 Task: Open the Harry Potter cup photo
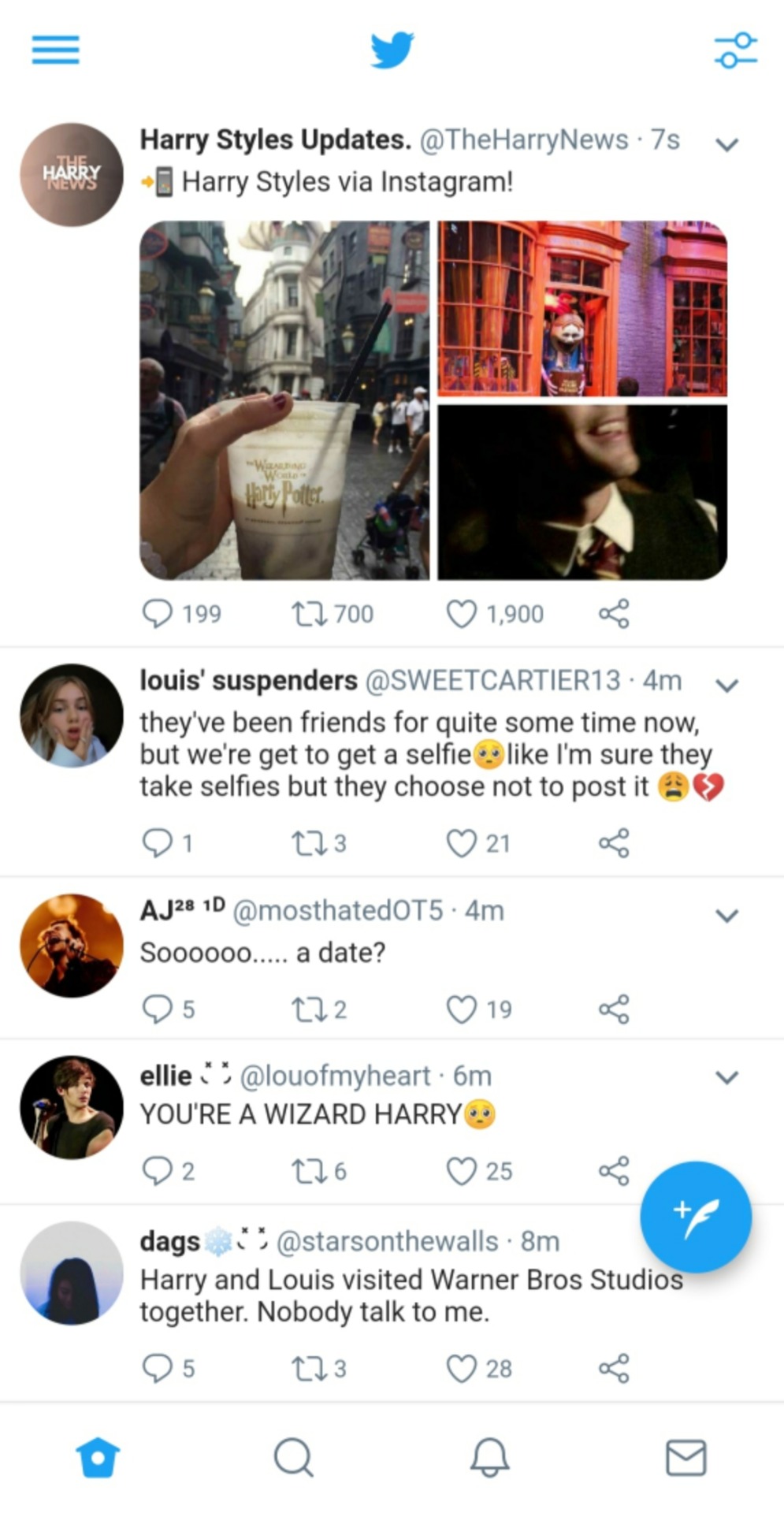pyautogui.click(x=284, y=400)
